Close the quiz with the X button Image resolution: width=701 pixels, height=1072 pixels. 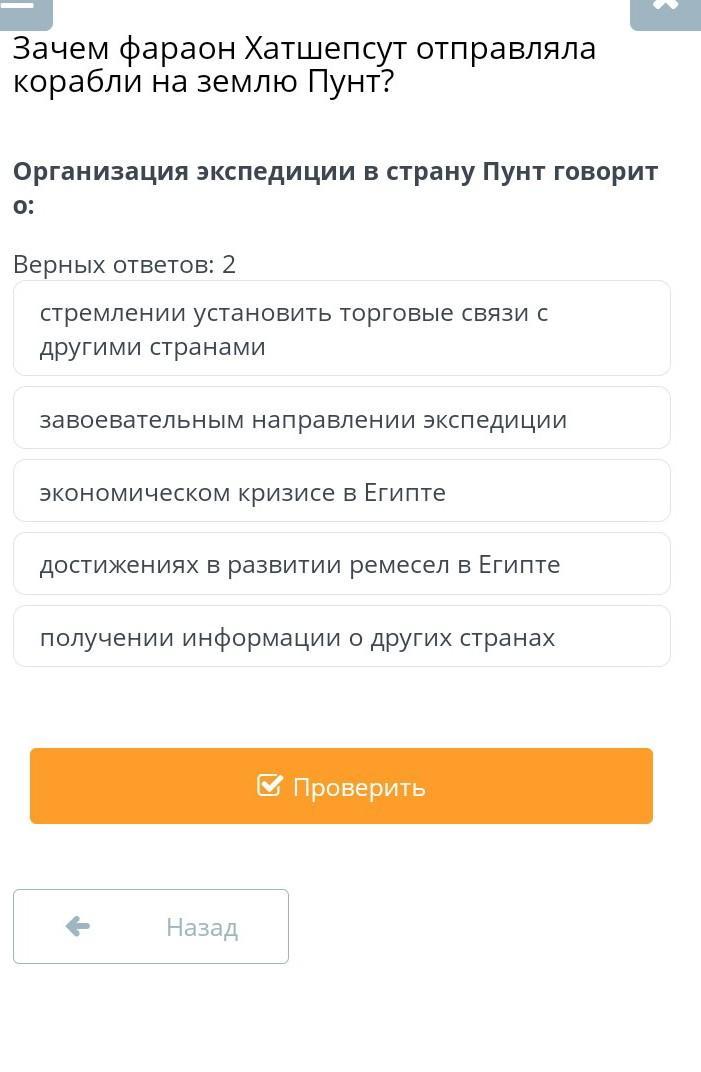664,8
